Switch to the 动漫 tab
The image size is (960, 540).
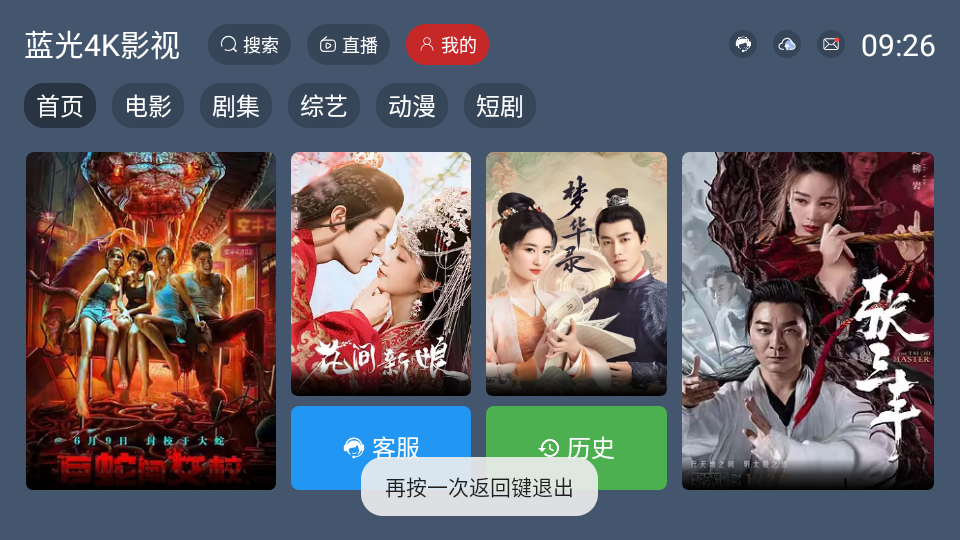point(412,106)
